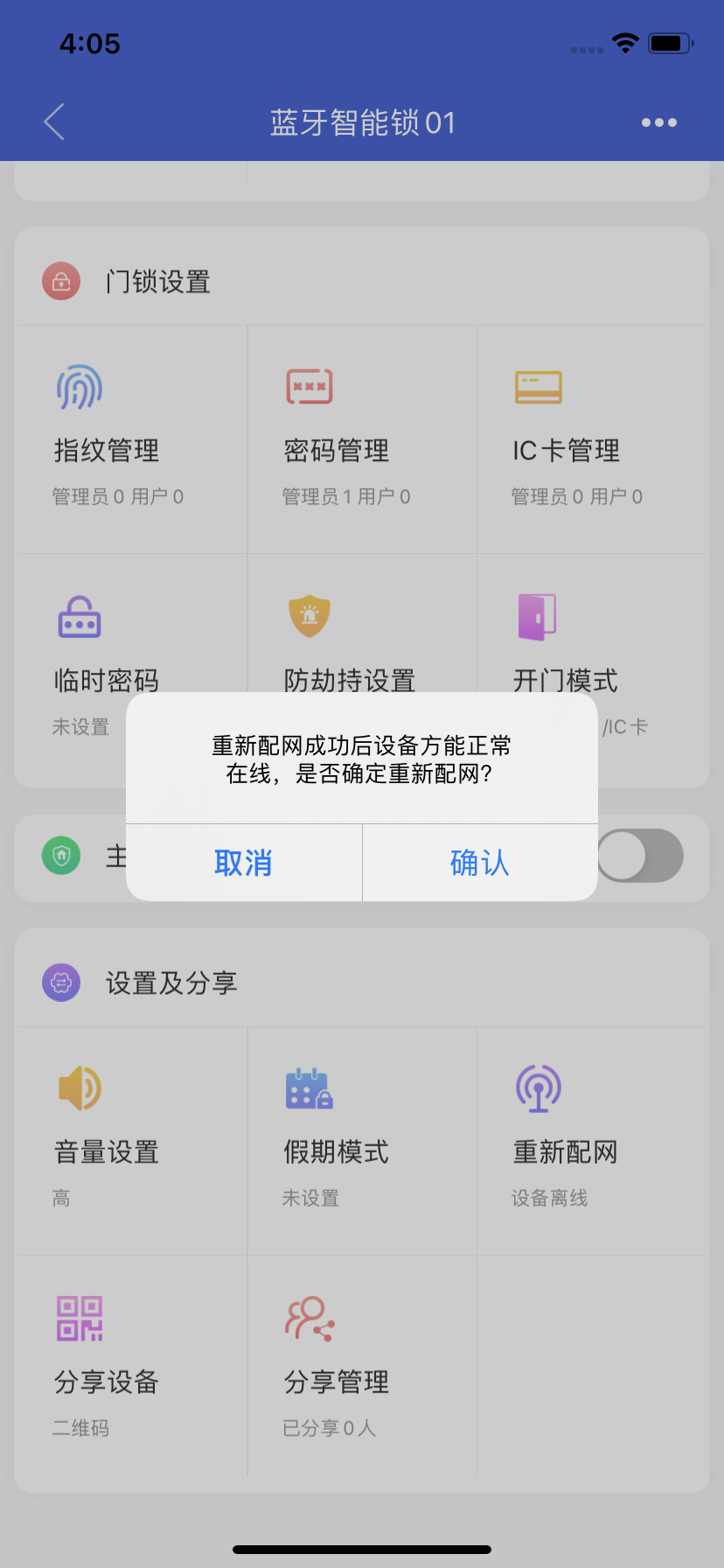Open the three-dot overflow menu
Viewport: 724px width, 1568px height.
point(658,122)
